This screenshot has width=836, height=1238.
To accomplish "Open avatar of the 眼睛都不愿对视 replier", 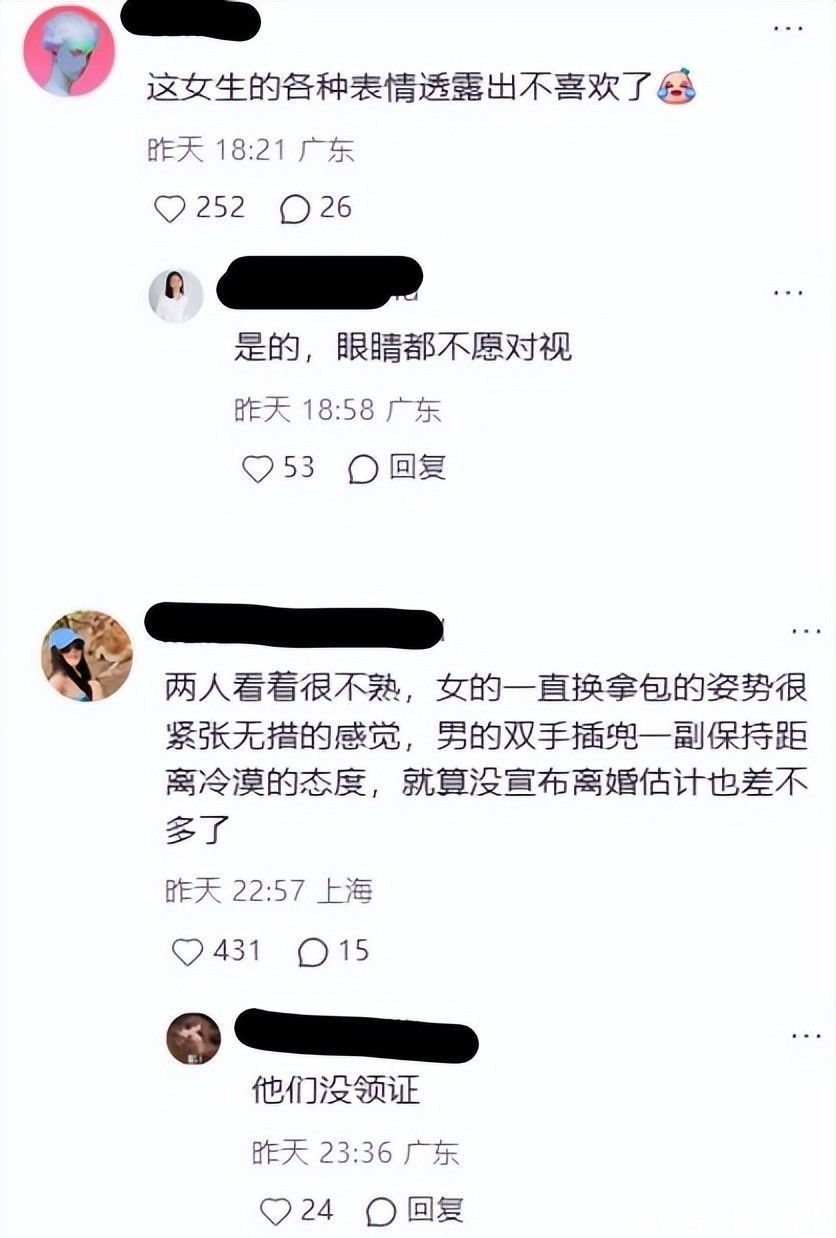I will point(176,295).
